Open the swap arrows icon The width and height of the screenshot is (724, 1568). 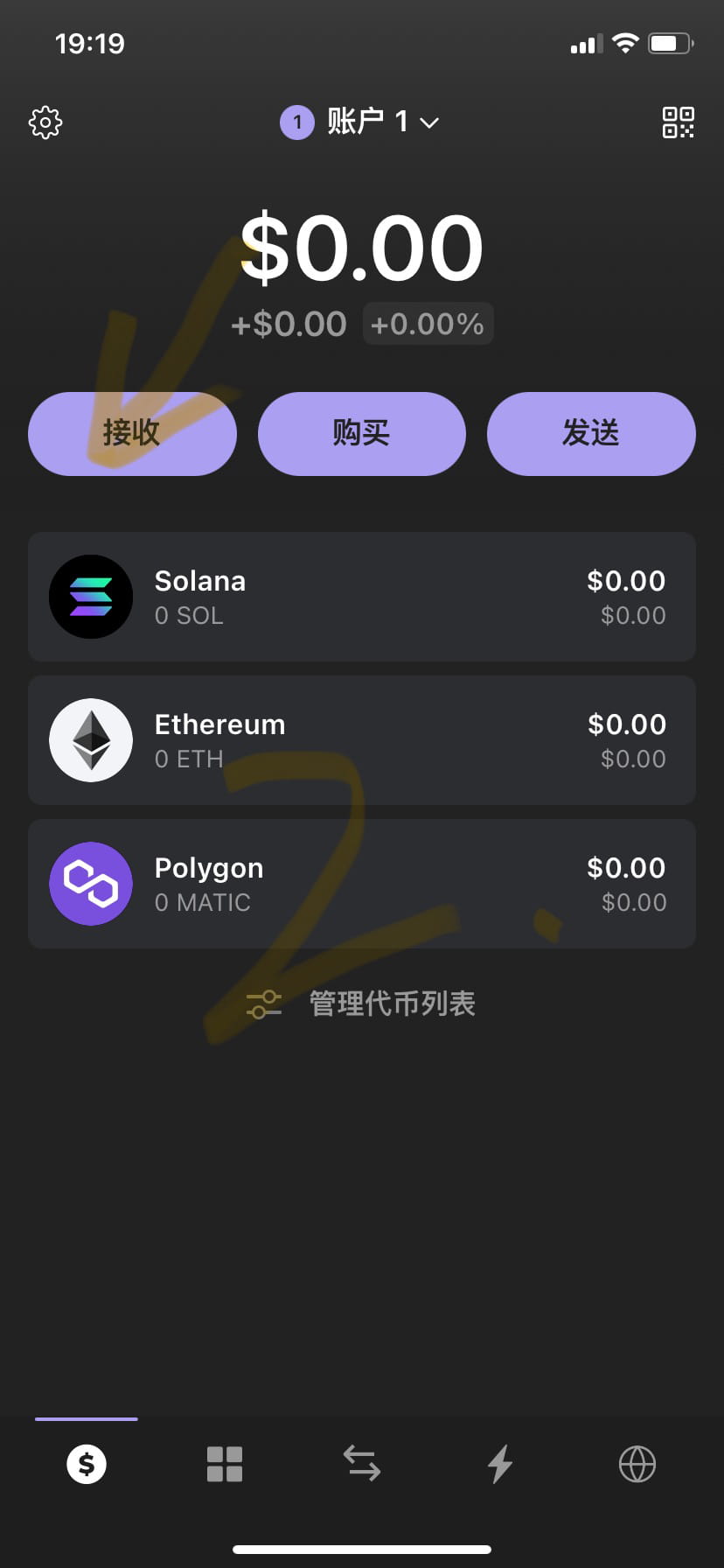click(x=361, y=1462)
